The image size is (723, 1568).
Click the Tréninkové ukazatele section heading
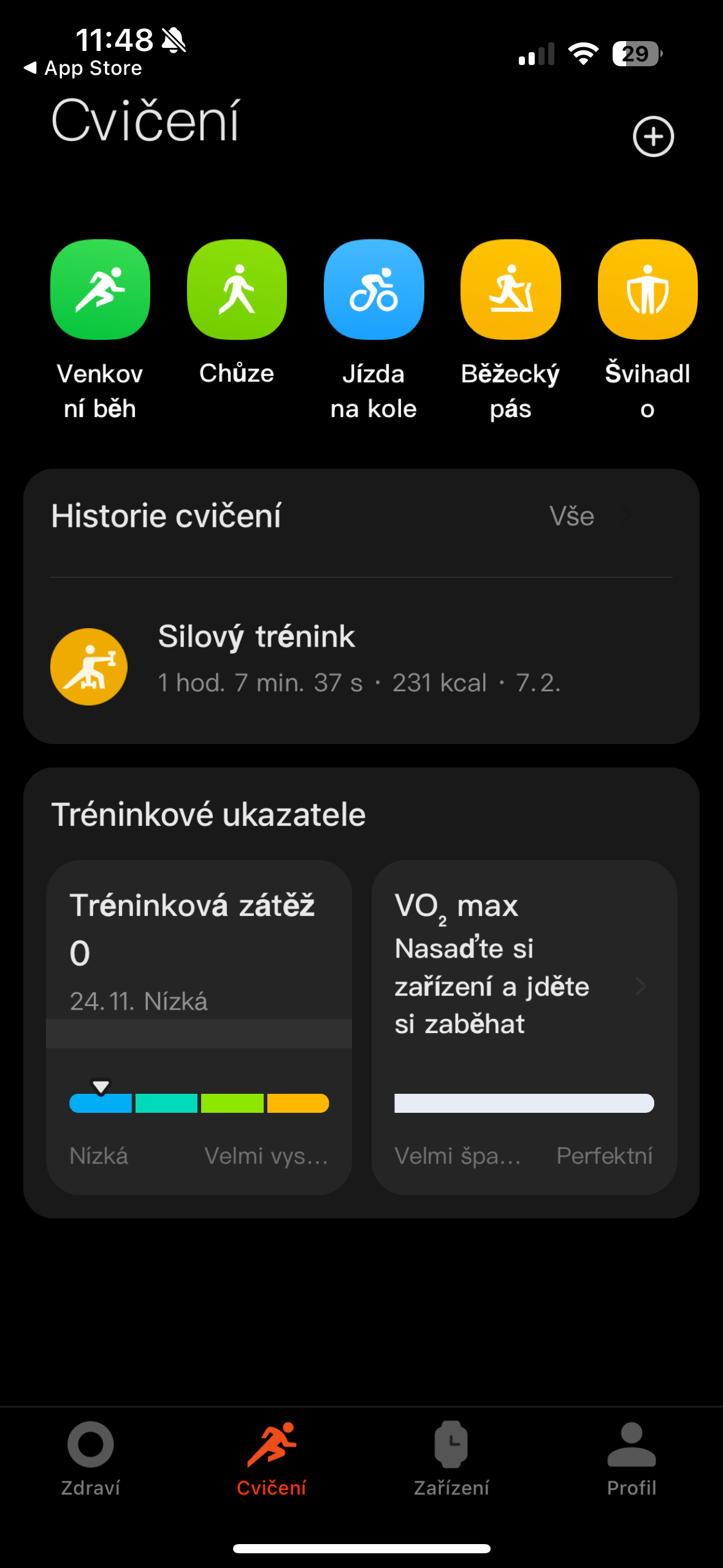(x=208, y=815)
